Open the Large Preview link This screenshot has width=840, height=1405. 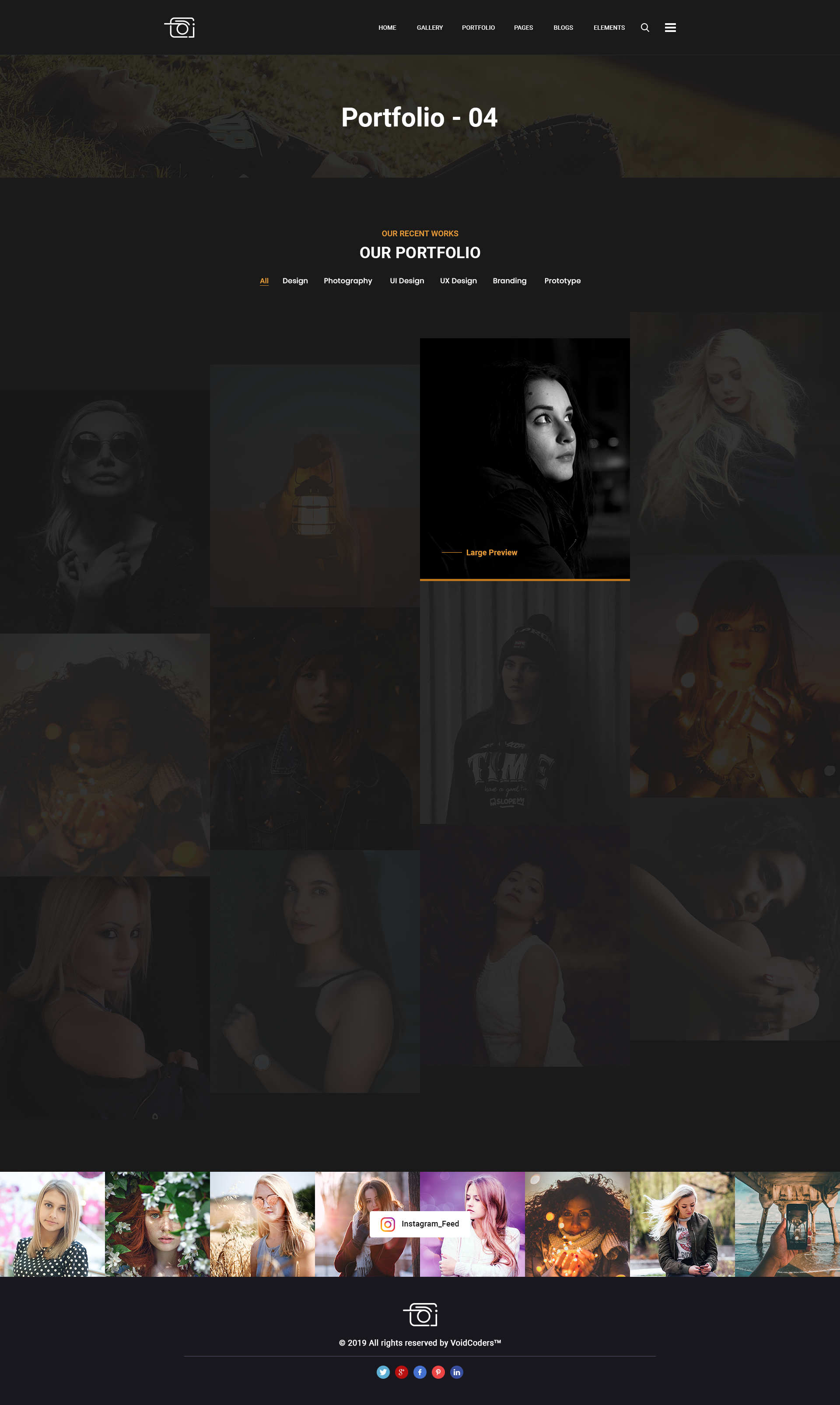491,553
